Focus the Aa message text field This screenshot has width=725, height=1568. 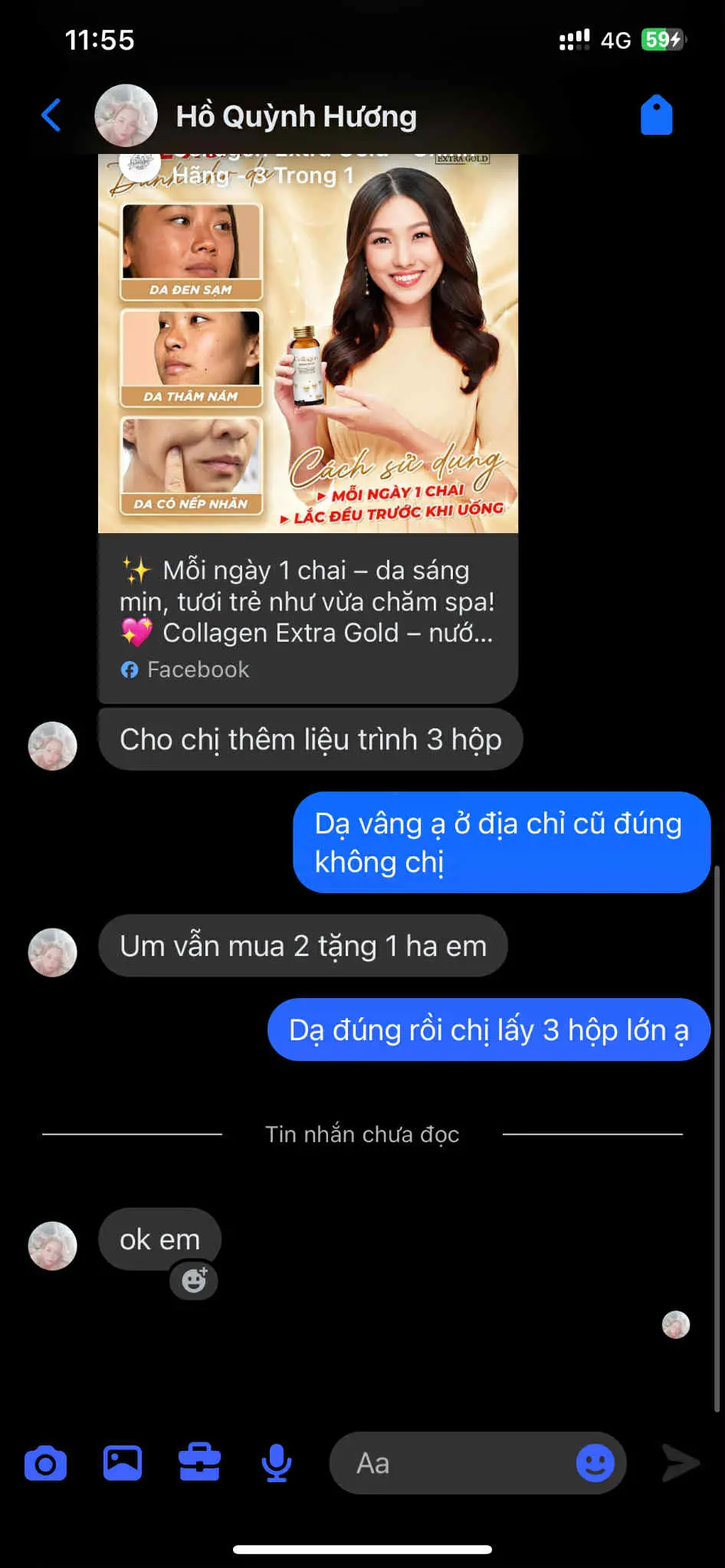[452, 1463]
